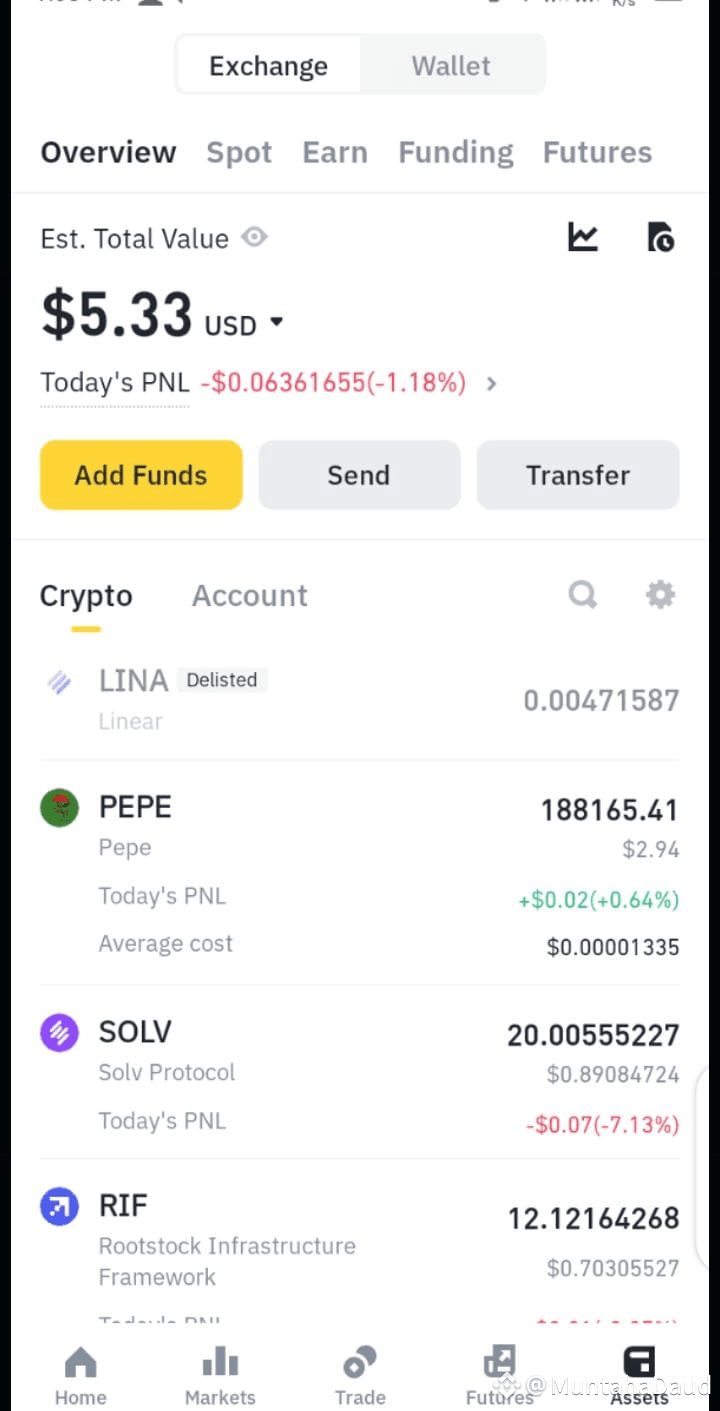Open the Funding tab

[455, 152]
